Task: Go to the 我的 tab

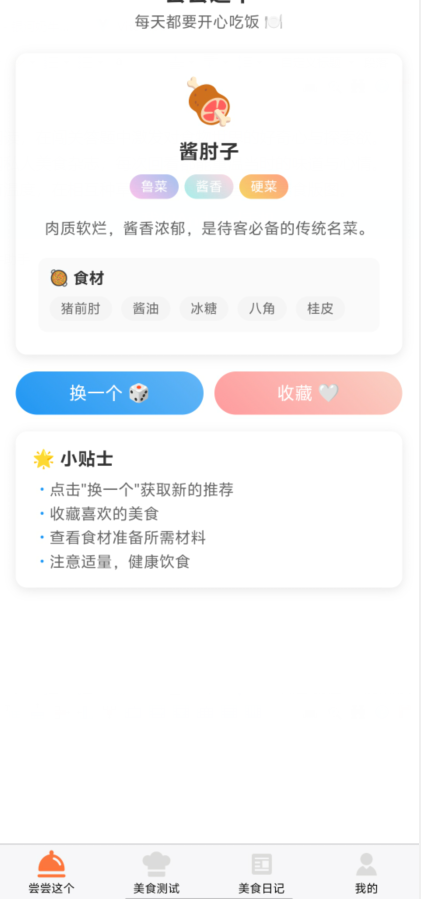Action: (366, 873)
